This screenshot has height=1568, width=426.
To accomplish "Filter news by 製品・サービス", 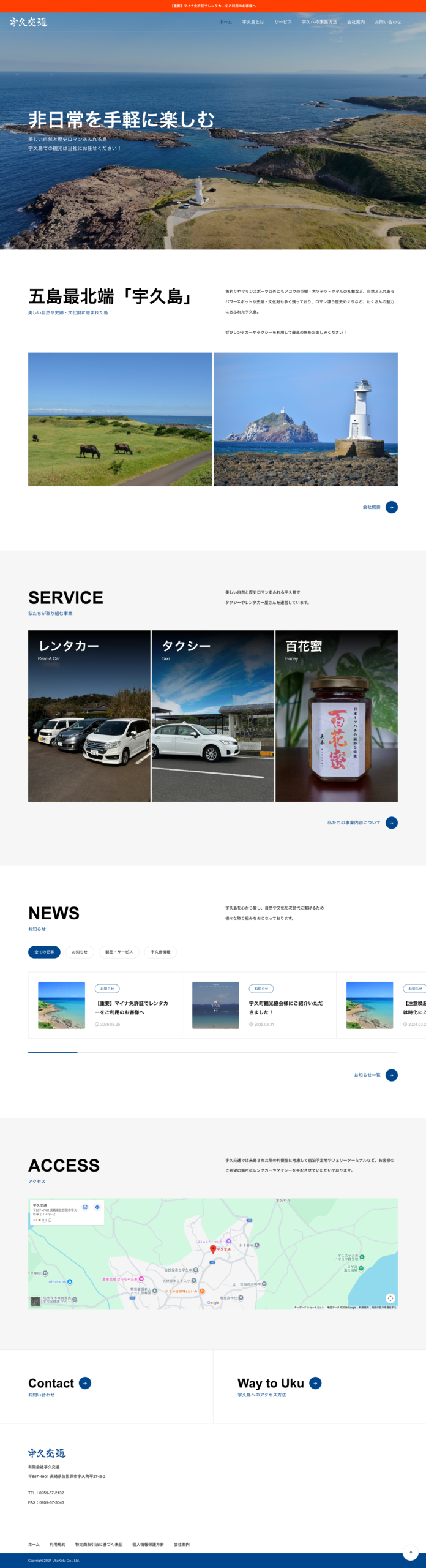I will click(x=119, y=952).
